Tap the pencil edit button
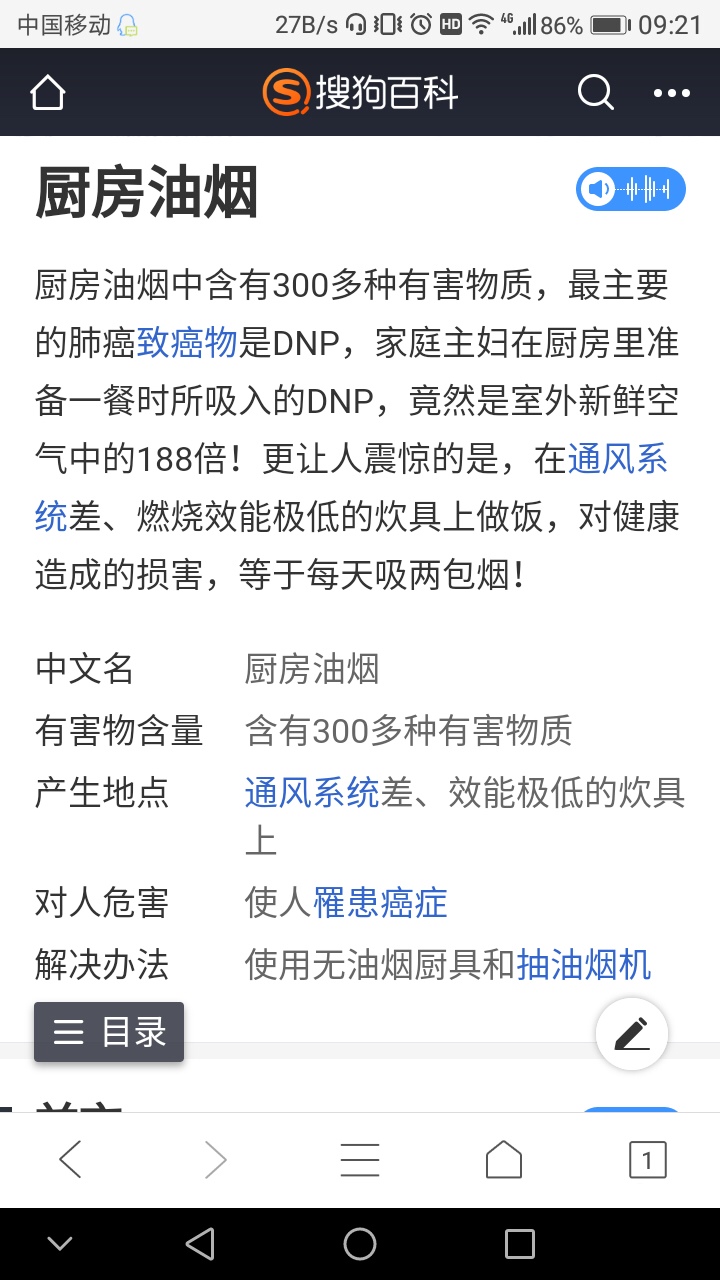This screenshot has width=720, height=1280. (x=631, y=1034)
